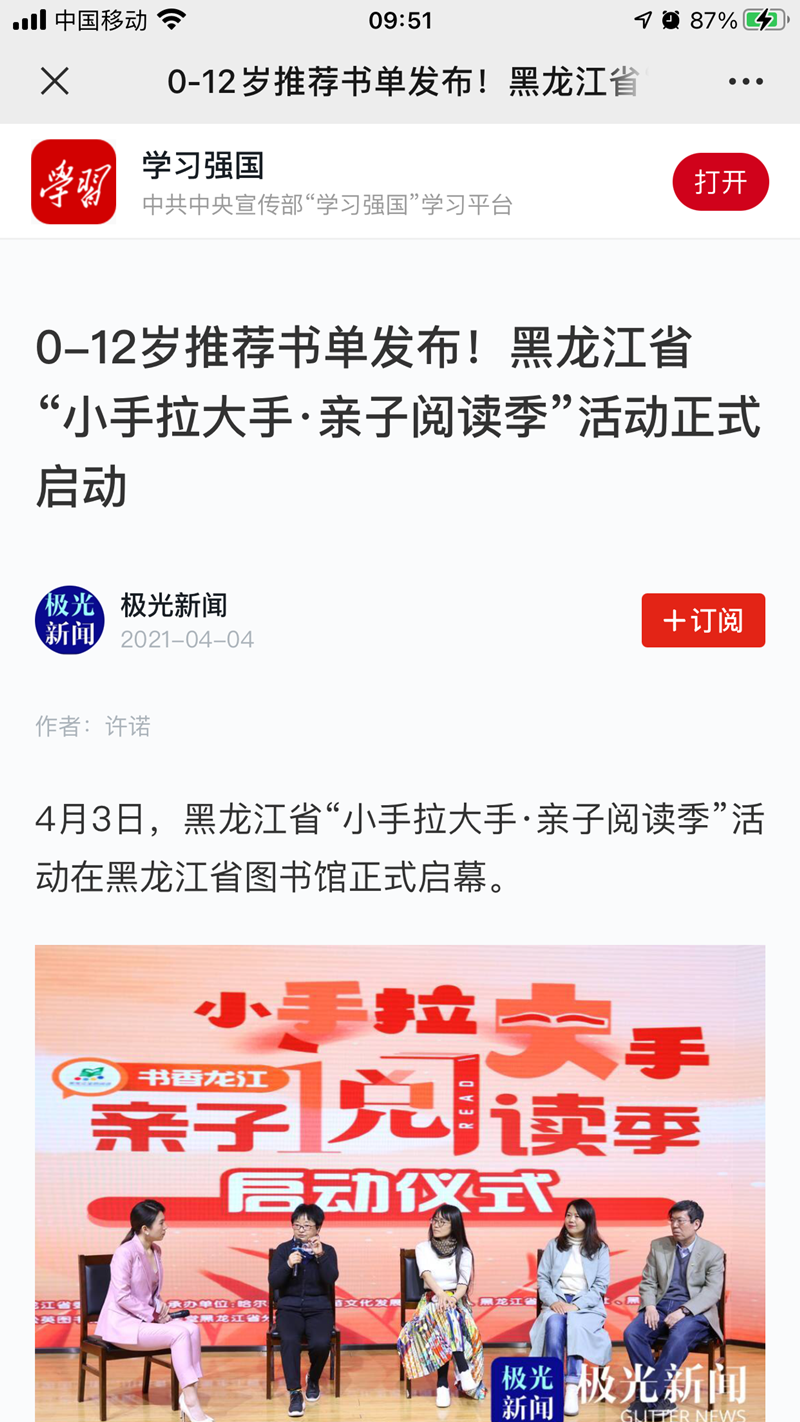Subscribe with the 订阅 button
The width and height of the screenshot is (800, 1422).
[x=703, y=620]
